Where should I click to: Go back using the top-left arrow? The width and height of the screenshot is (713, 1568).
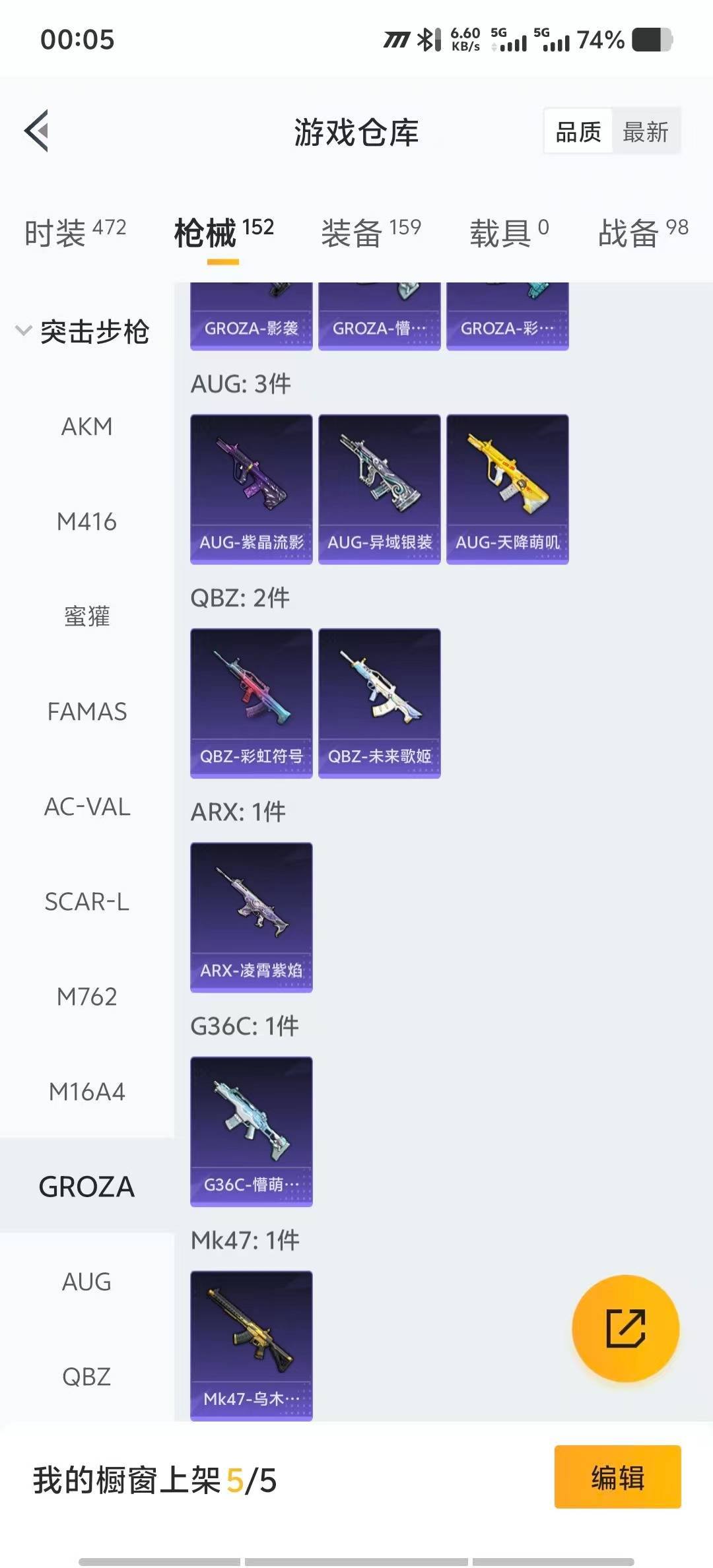point(37,131)
